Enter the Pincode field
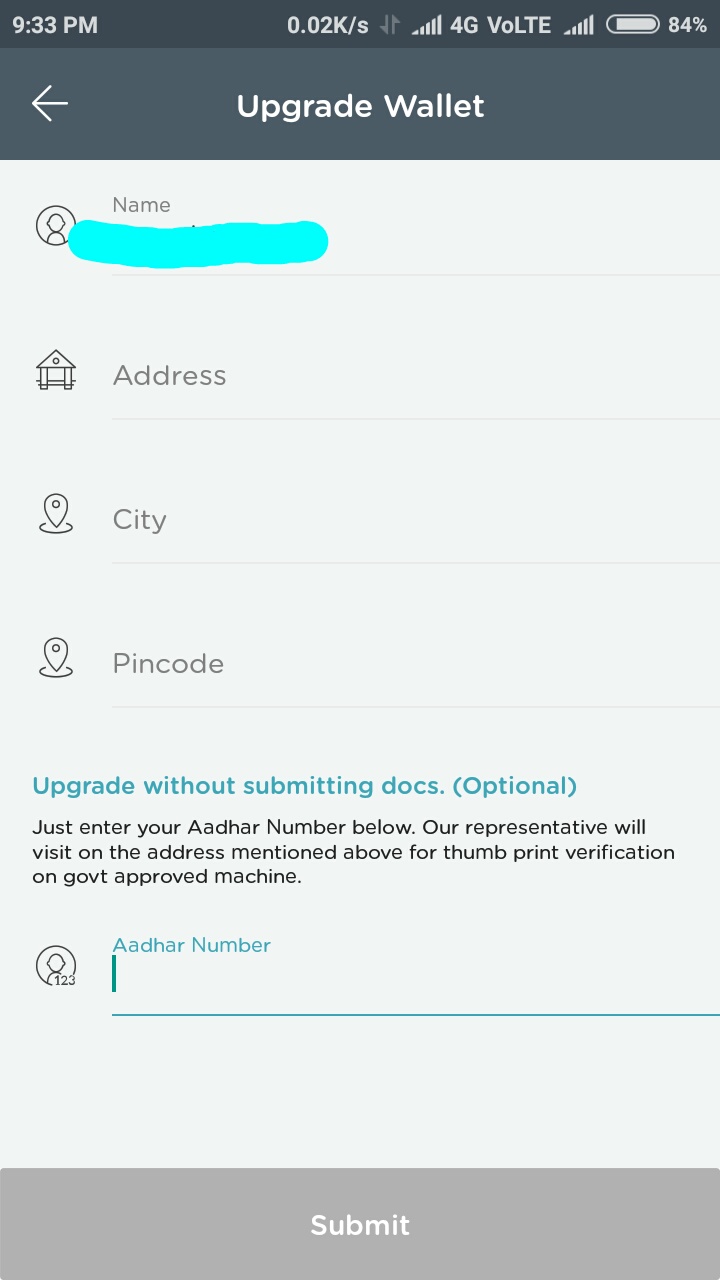720x1280 pixels. pos(416,664)
